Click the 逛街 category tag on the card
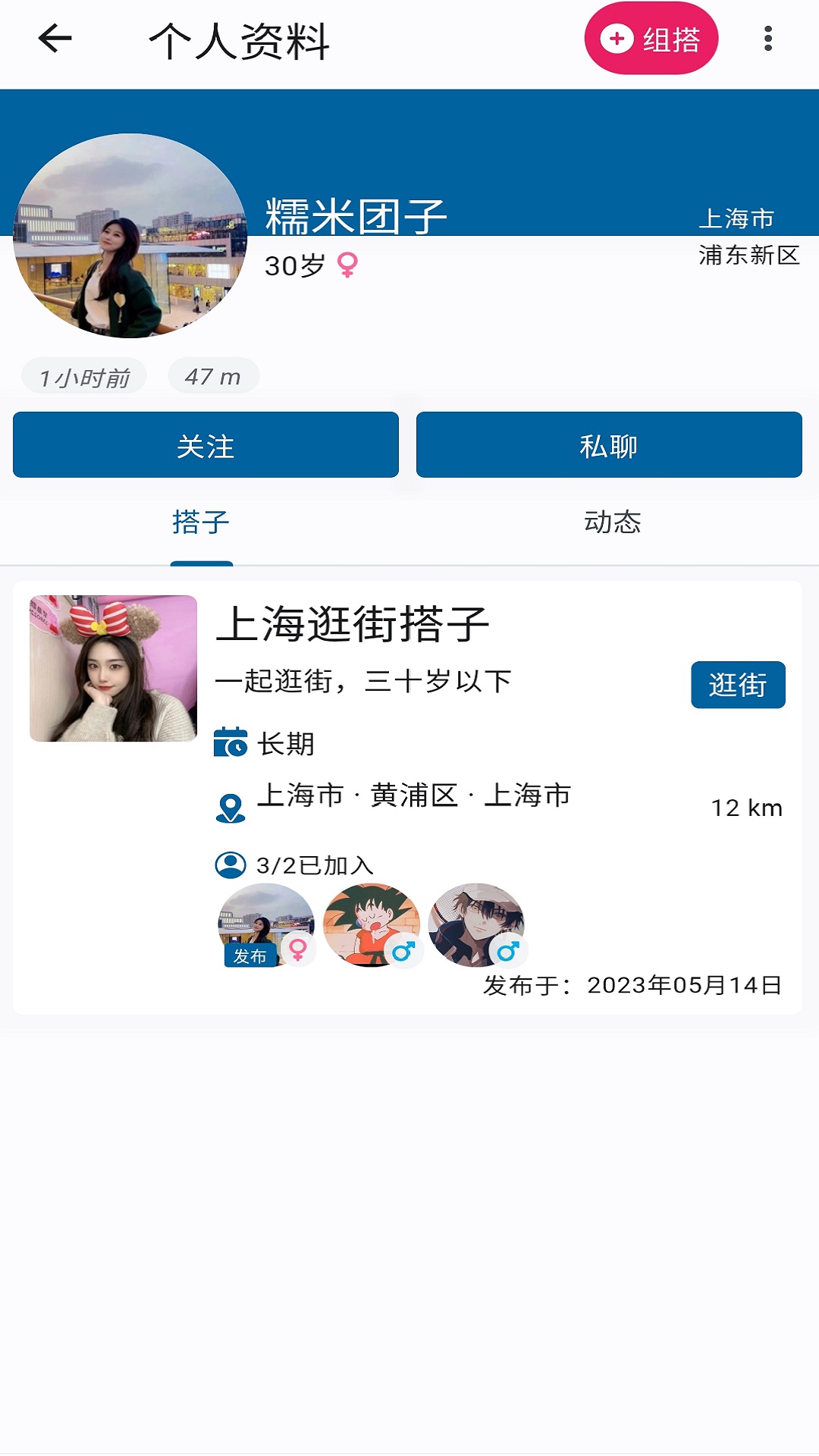The height and width of the screenshot is (1456, 819). (738, 685)
